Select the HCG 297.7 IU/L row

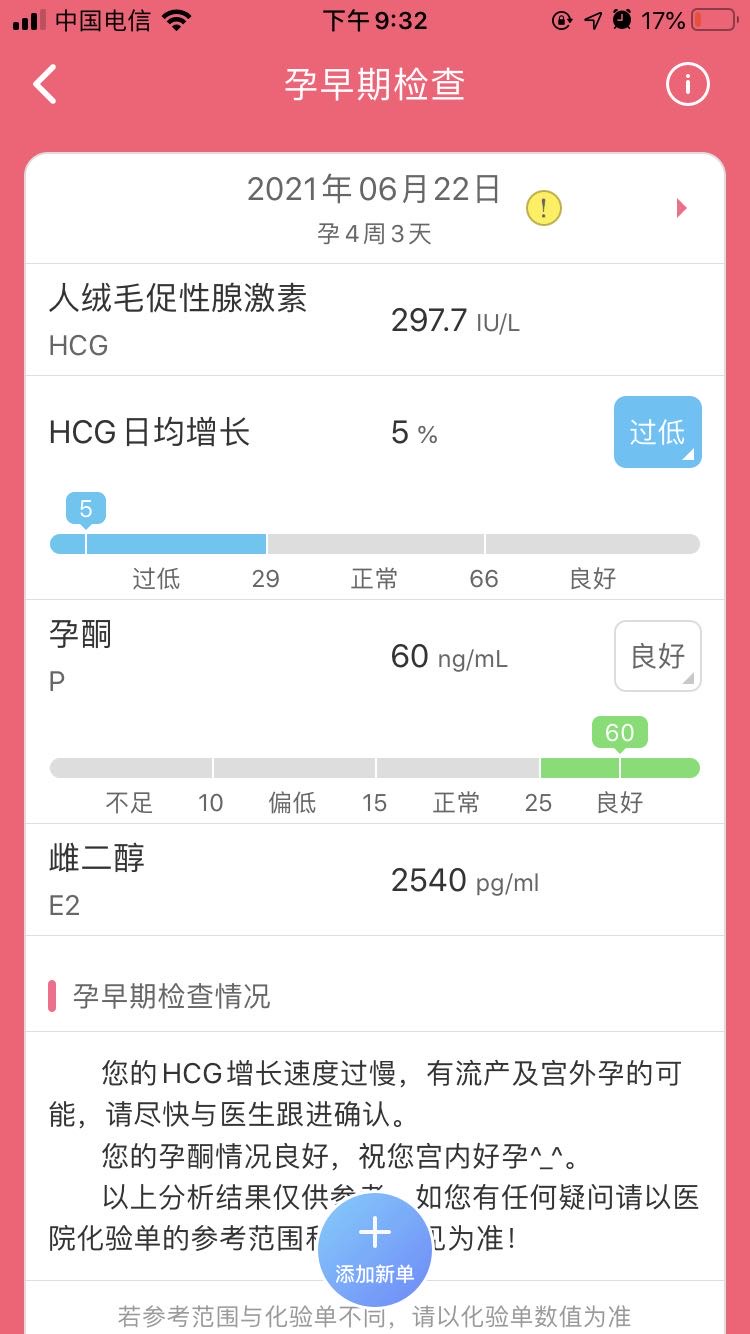(375, 319)
